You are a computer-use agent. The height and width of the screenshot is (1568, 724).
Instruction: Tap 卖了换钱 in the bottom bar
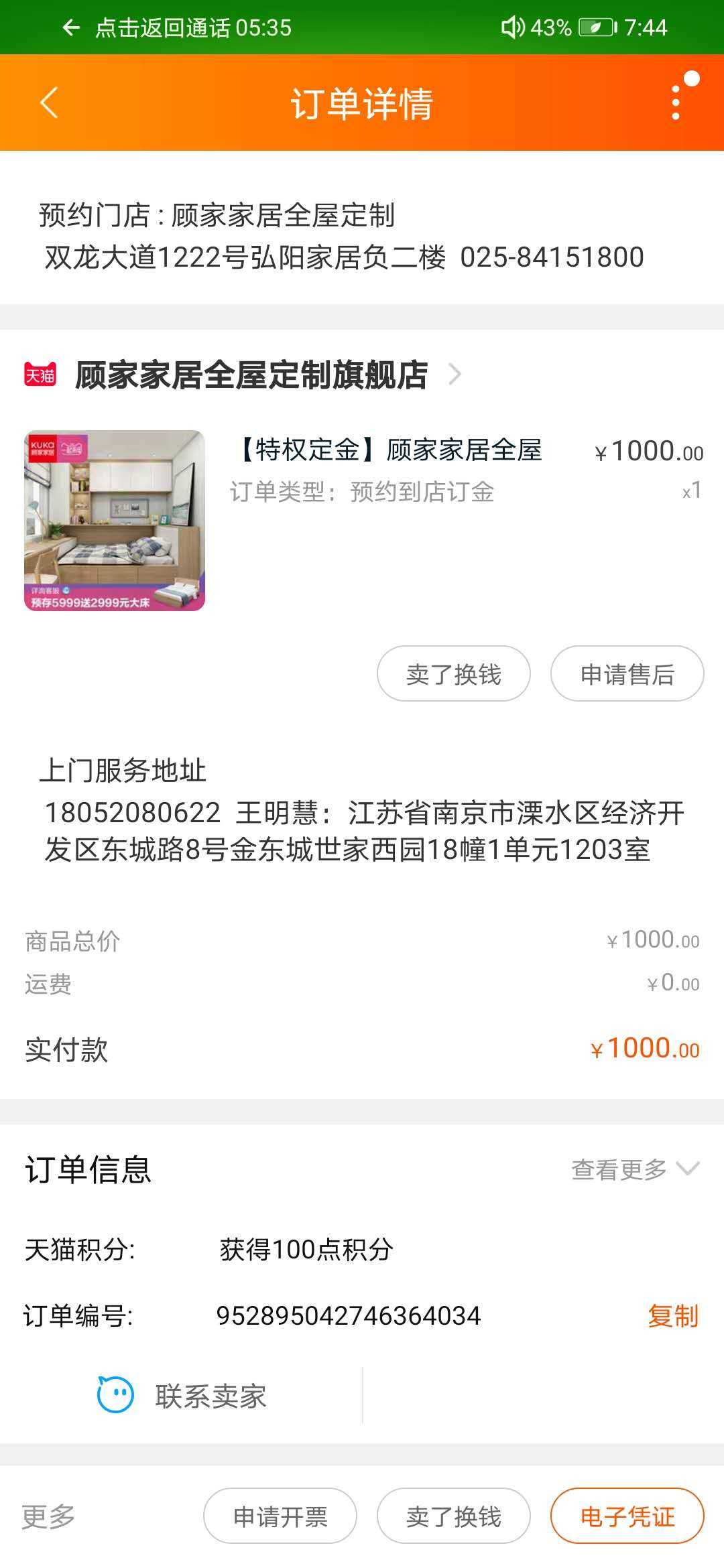pos(454,1516)
